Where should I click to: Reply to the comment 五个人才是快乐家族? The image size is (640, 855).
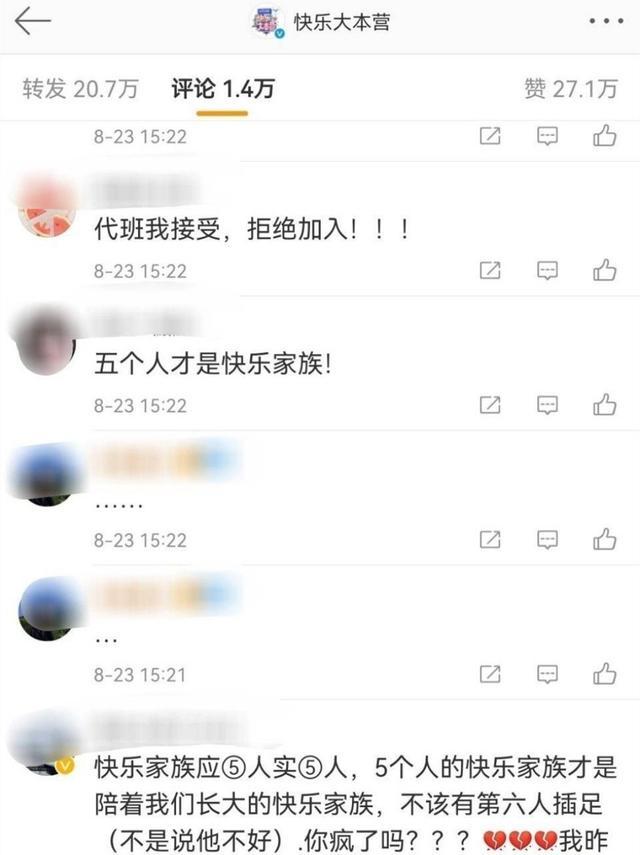point(547,405)
